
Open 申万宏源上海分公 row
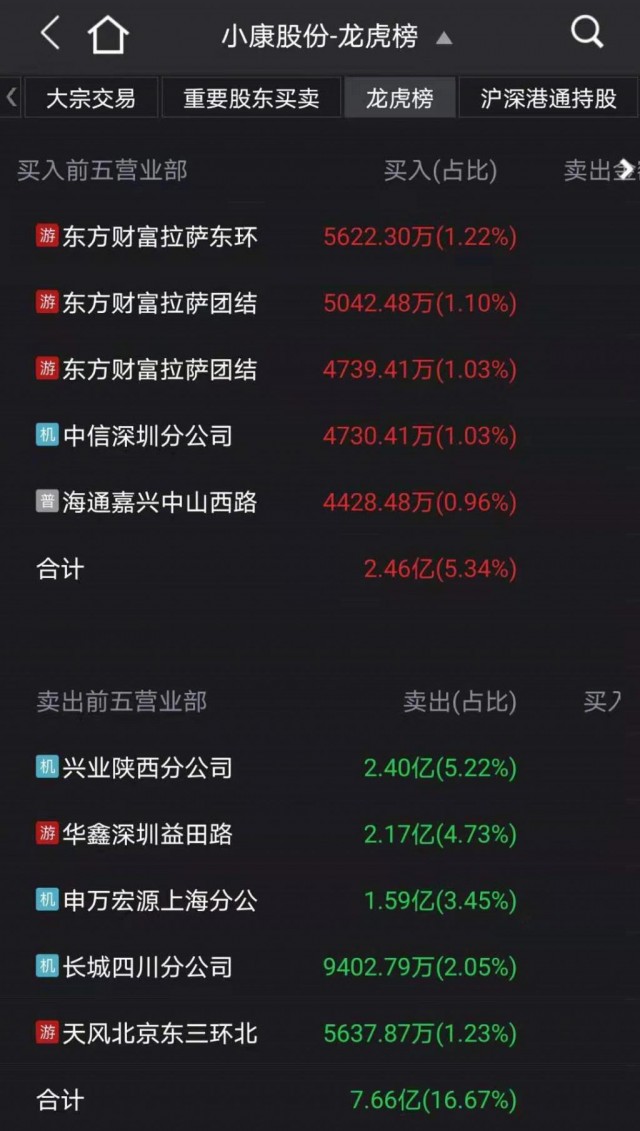[320, 900]
